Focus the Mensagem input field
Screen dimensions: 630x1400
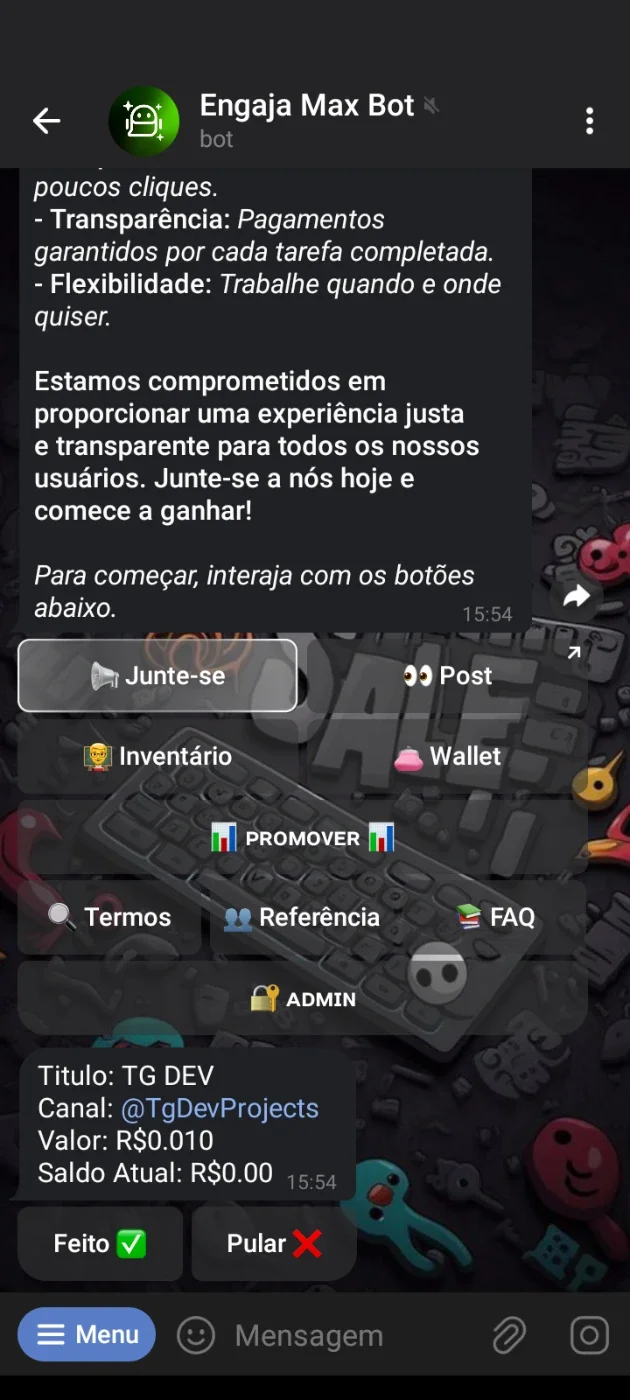point(350,1335)
